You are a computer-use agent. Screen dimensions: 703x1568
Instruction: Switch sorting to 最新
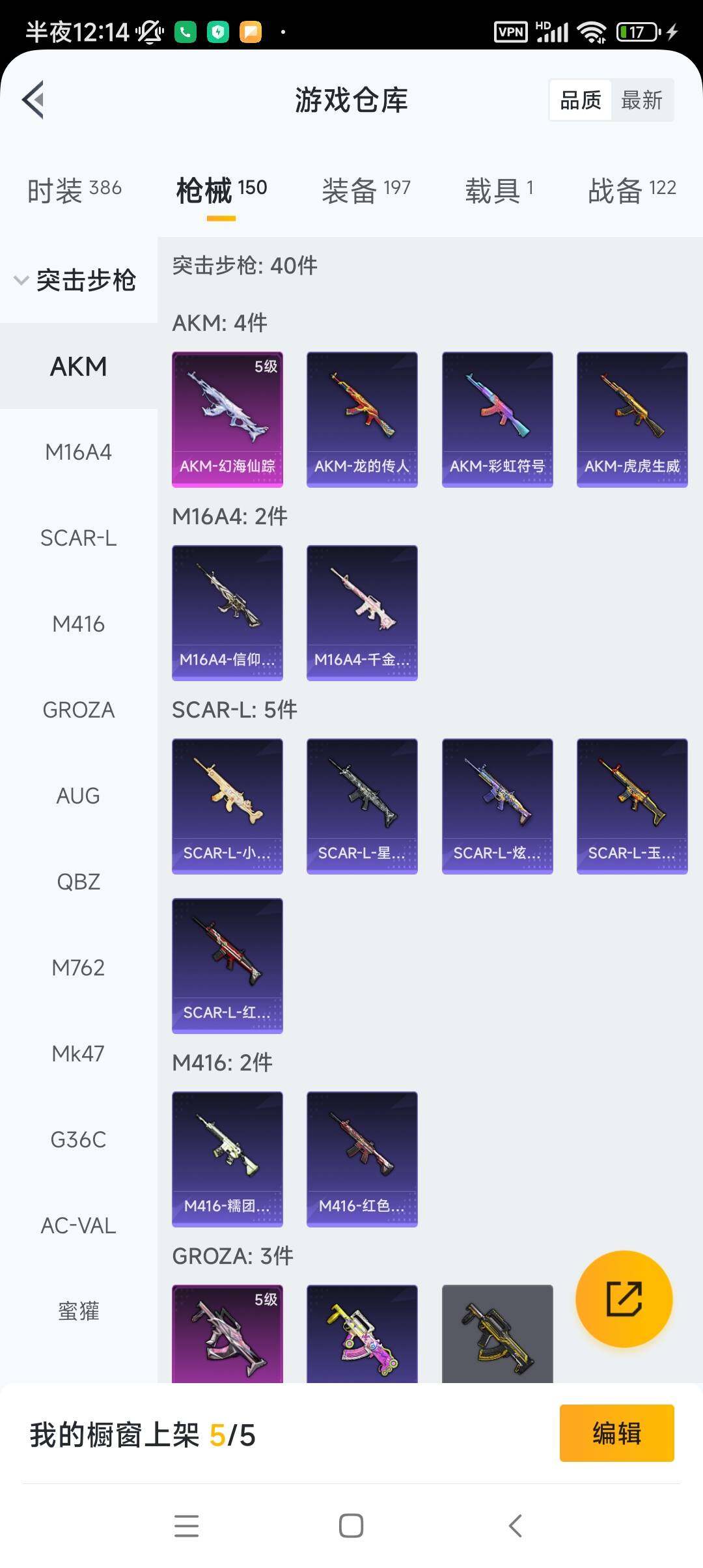point(642,100)
